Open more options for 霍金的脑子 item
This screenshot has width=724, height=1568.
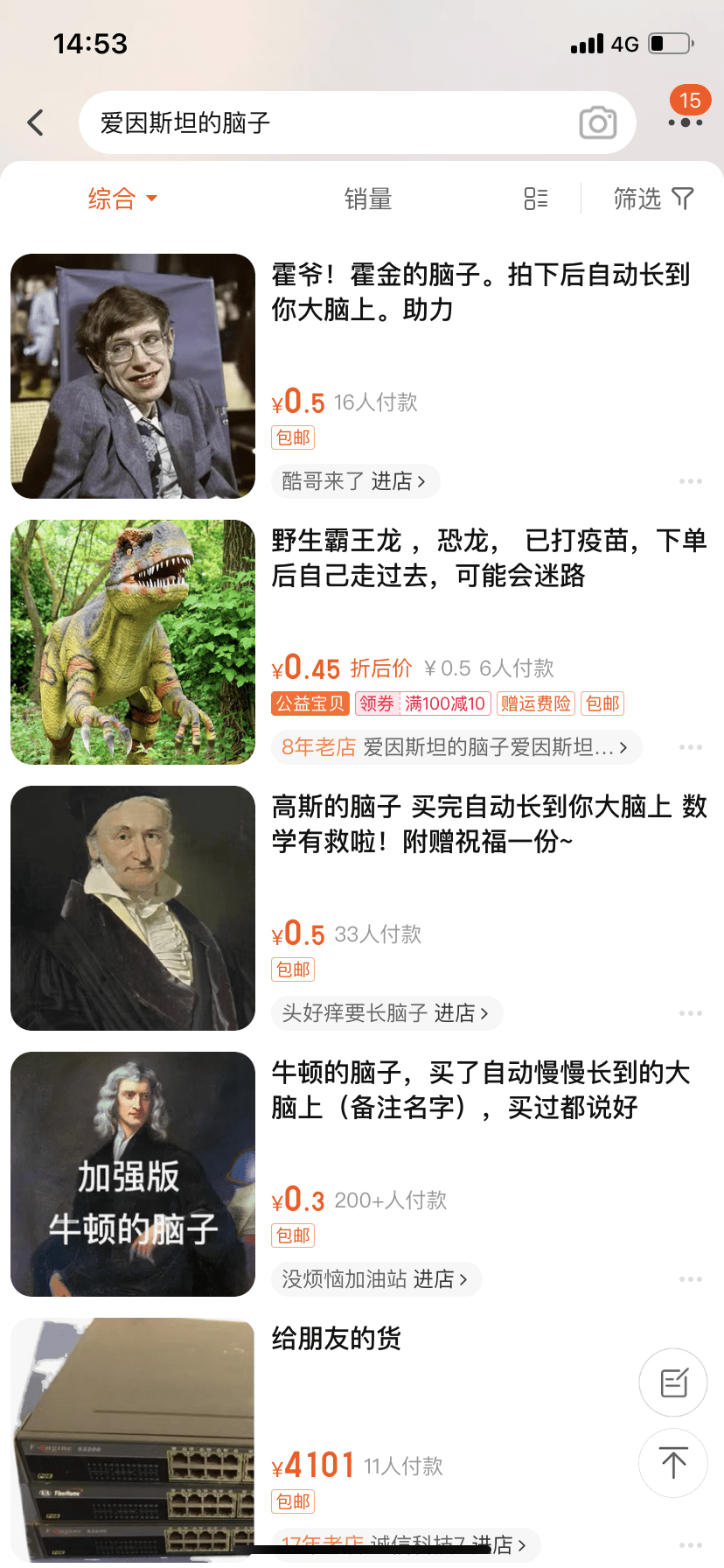[x=690, y=481]
